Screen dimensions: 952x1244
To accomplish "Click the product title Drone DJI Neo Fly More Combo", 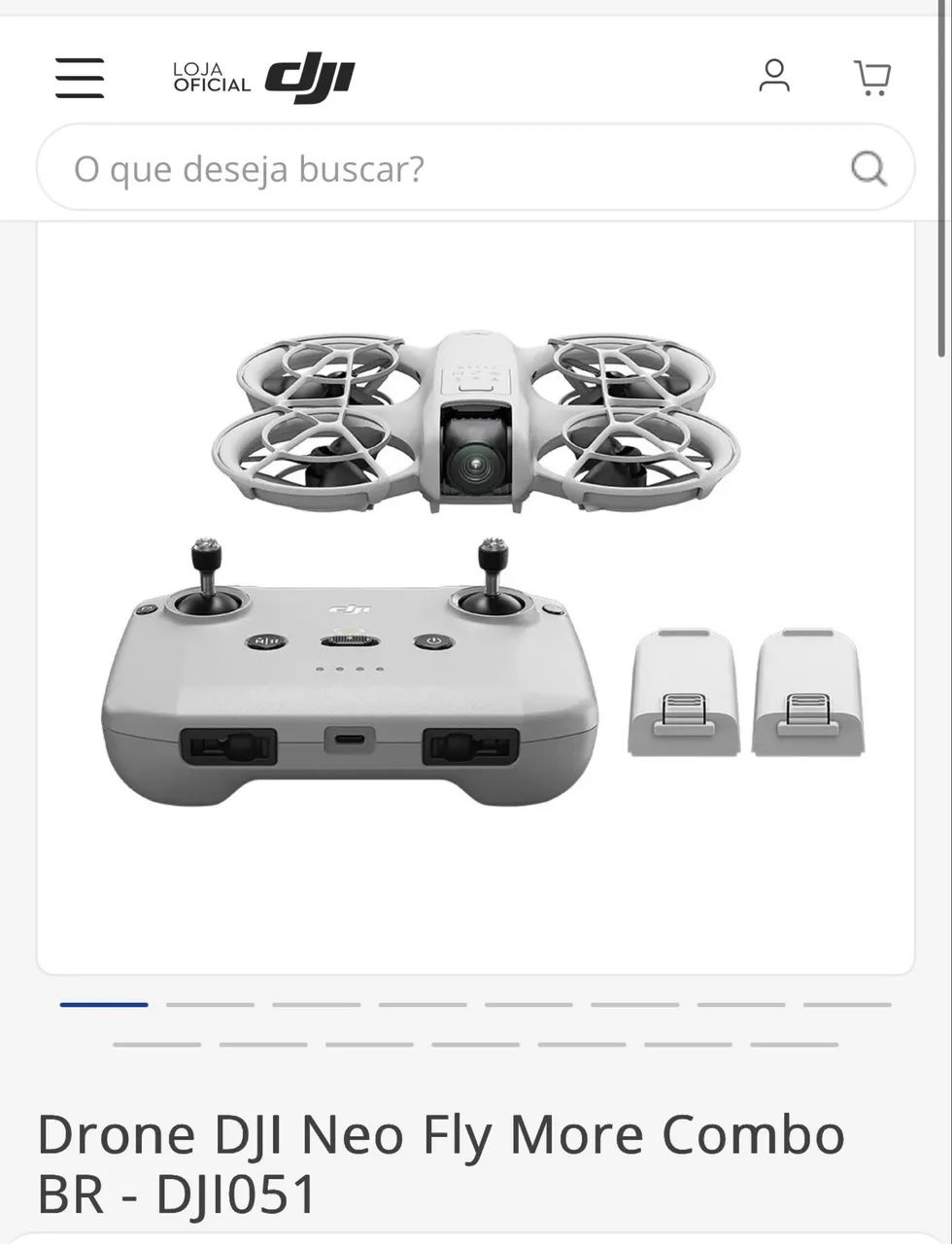I will click(437, 1132).
